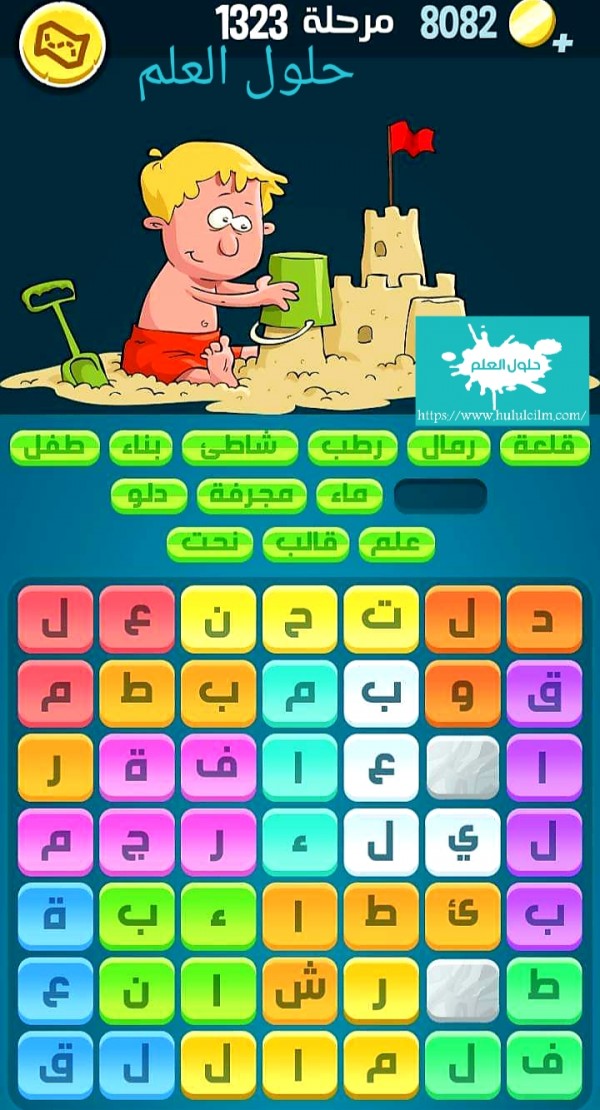Viewport: 600px width, 1110px height.
Task: Tap the pink letter tile ة
Action: pos(137,767)
